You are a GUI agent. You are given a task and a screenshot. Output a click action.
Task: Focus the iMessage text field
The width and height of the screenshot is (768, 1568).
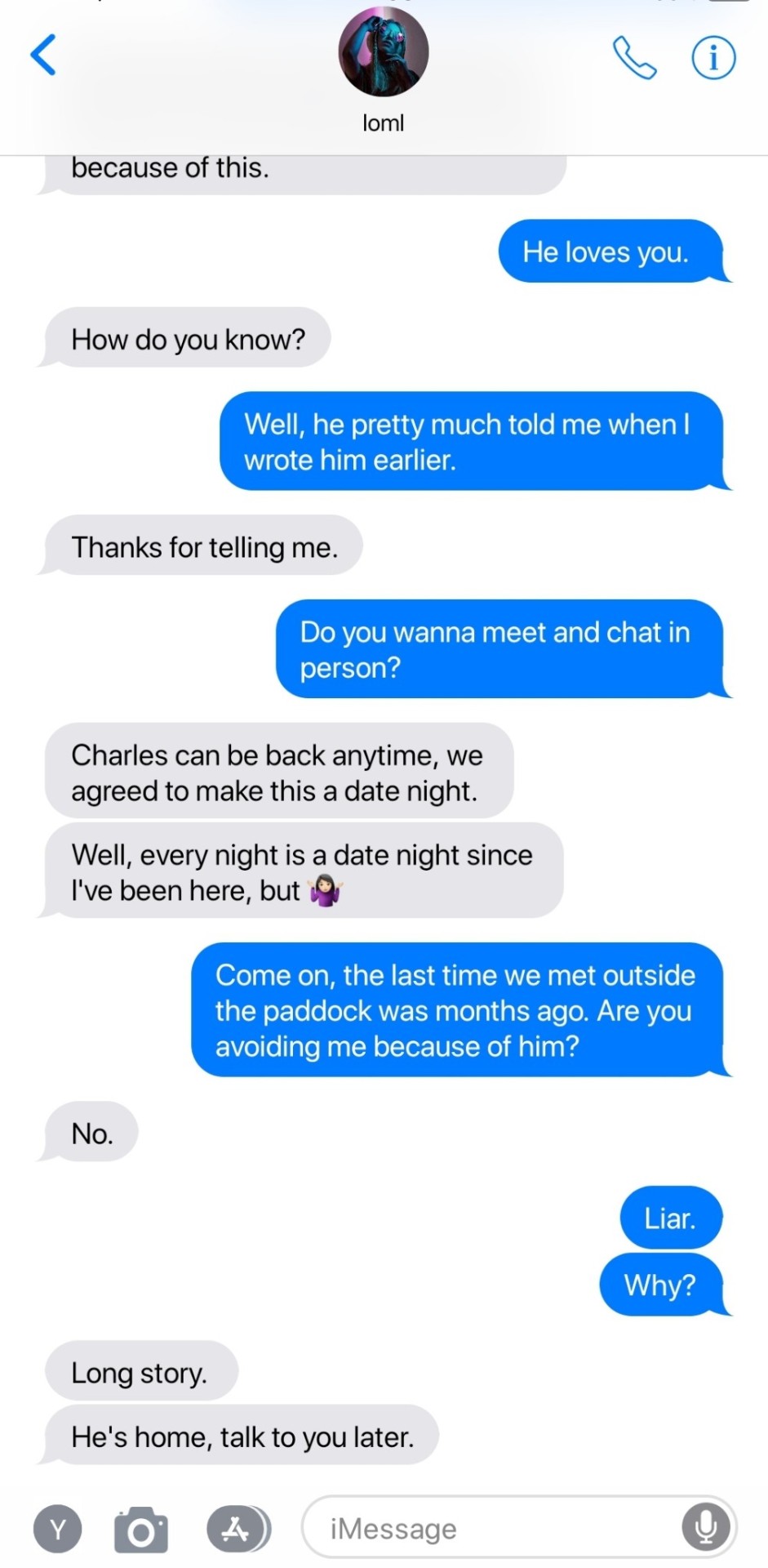[x=490, y=1528]
